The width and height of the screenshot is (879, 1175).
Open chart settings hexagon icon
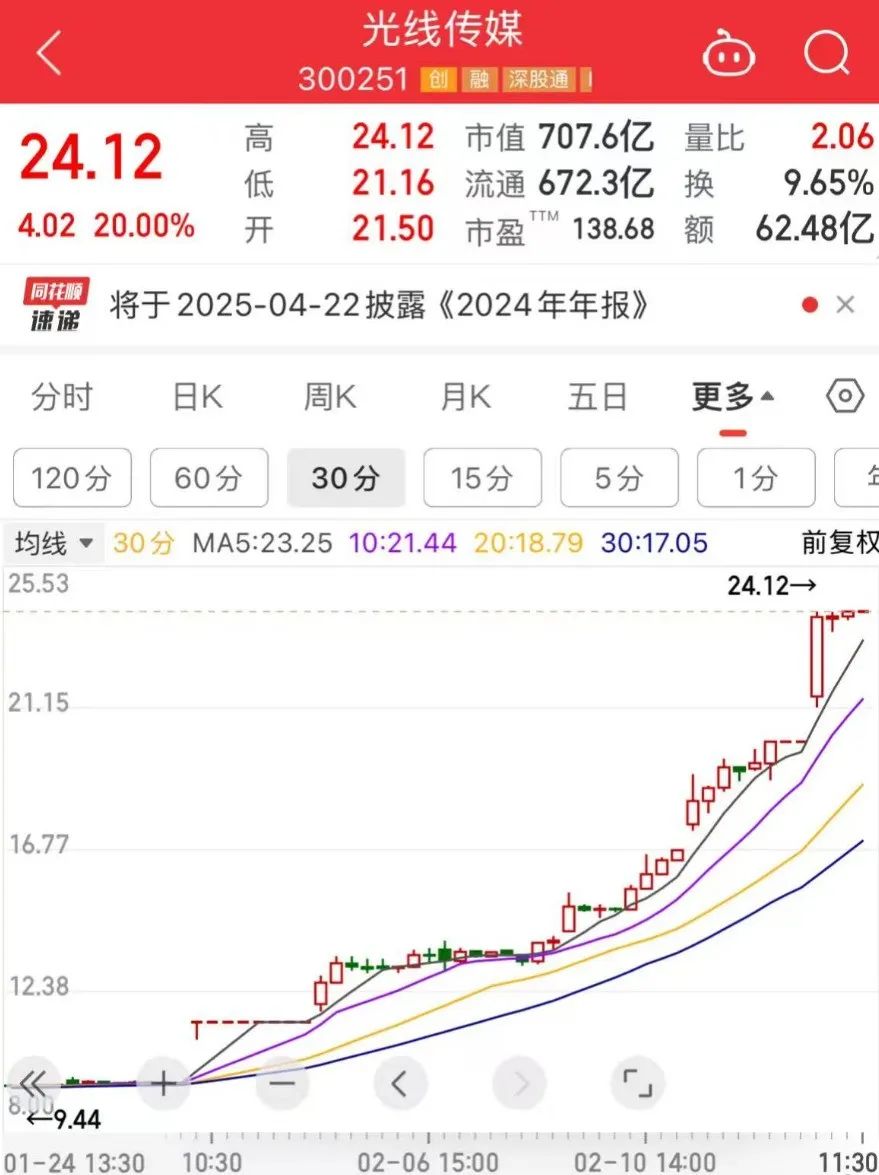click(845, 397)
